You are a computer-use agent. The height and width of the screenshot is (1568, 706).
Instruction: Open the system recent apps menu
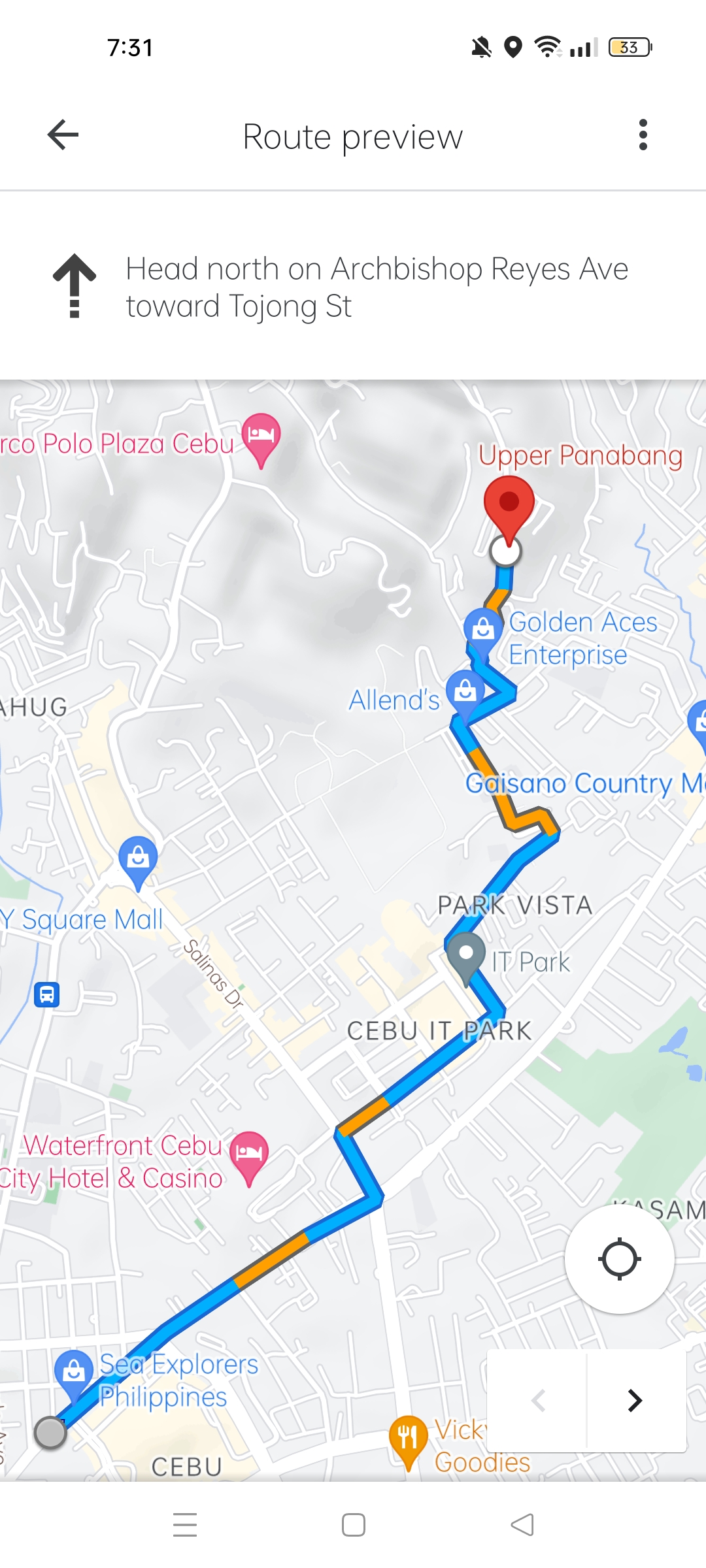(185, 1525)
